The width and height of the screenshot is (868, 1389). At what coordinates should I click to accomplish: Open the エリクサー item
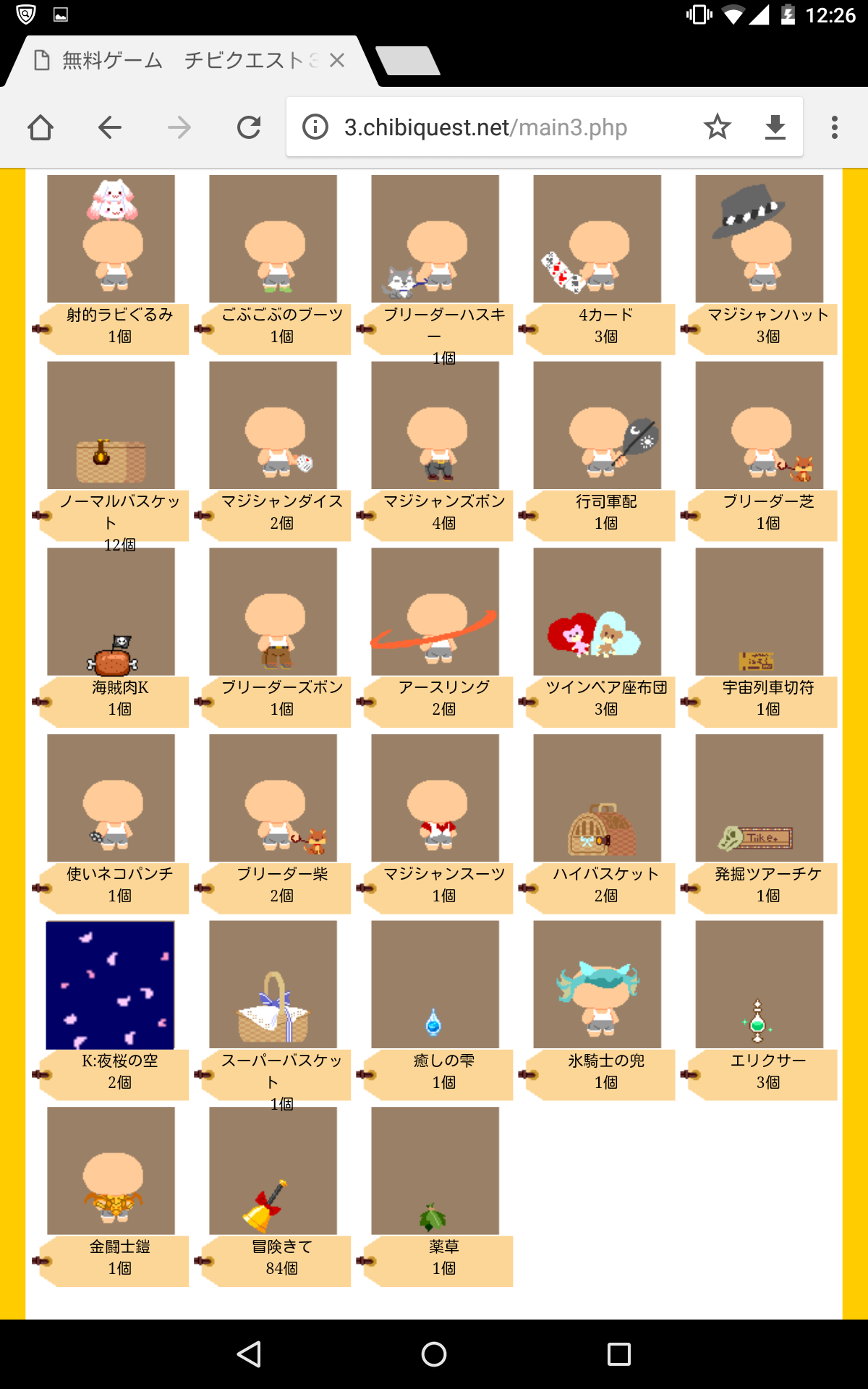click(759, 985)
